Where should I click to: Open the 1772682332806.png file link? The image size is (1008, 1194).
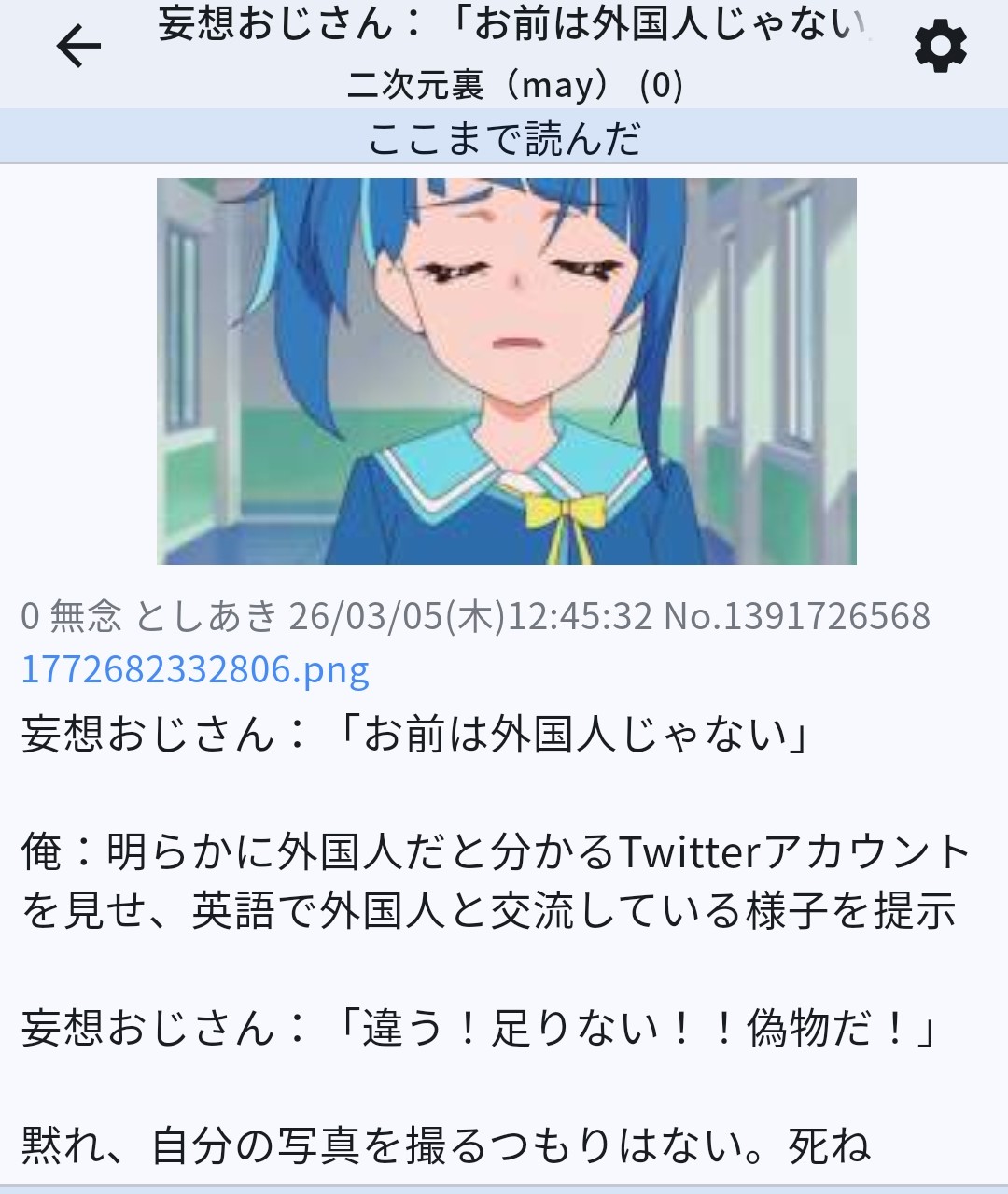pyautogui.click(x=195, y=669)
